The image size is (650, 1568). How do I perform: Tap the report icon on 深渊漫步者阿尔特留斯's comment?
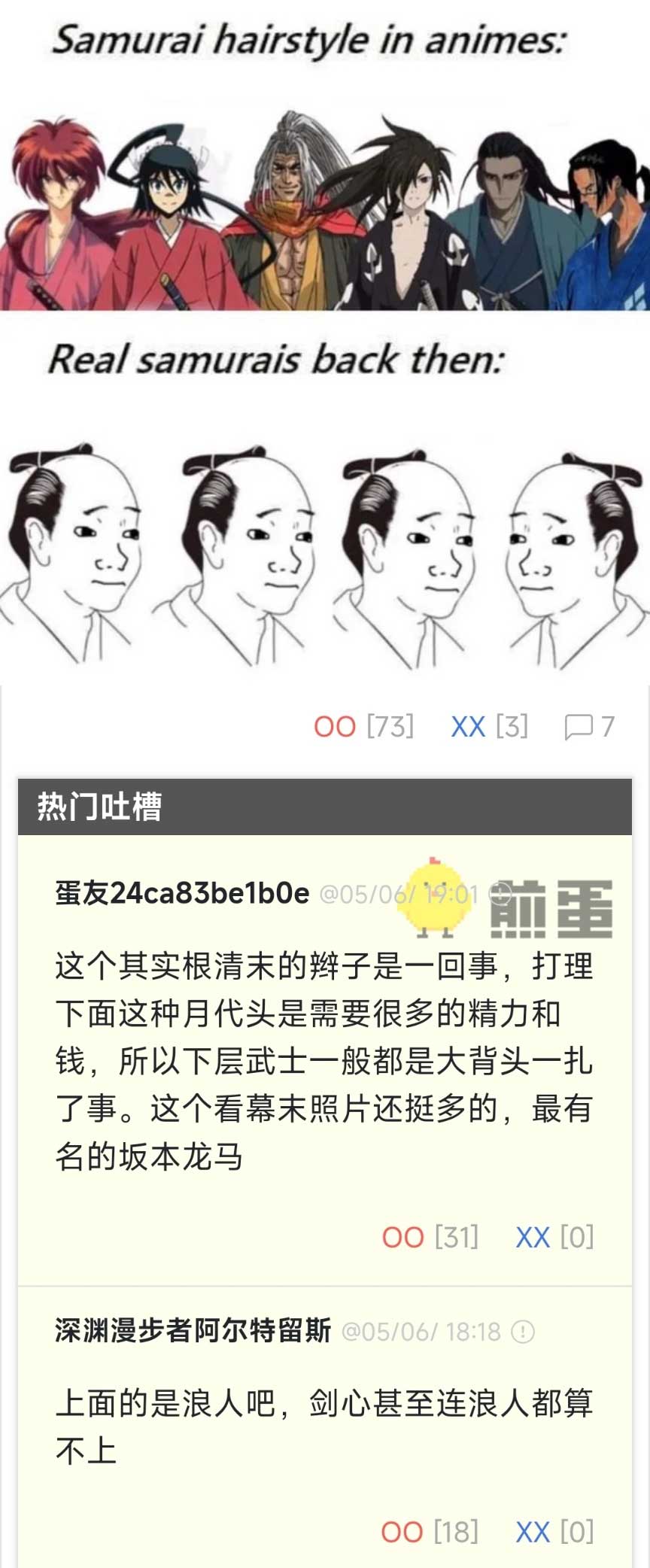point(523,1332)
